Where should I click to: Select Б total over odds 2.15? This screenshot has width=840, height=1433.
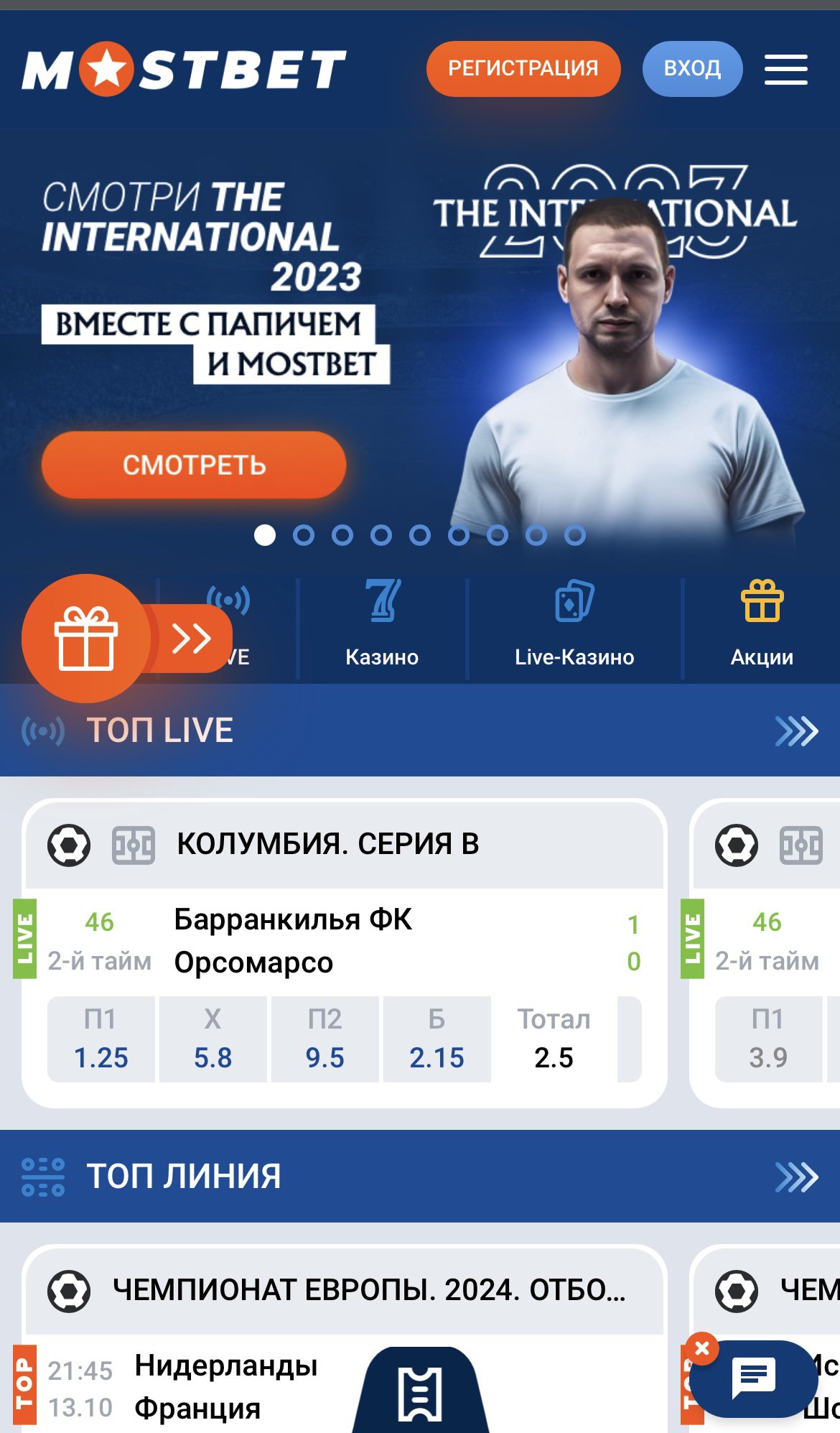point(437,1039)
